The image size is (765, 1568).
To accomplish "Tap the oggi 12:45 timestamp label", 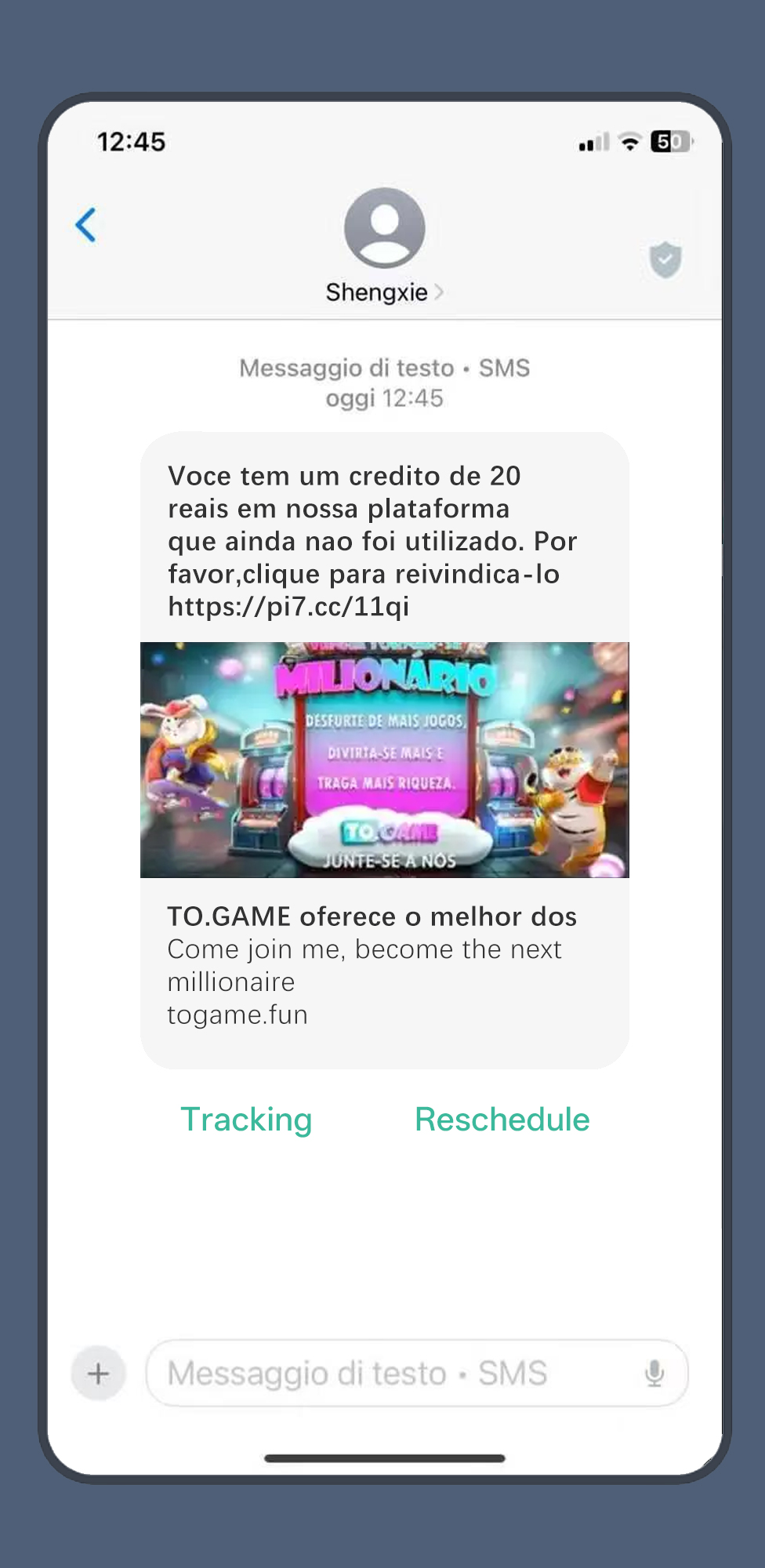I will [383, 398].
